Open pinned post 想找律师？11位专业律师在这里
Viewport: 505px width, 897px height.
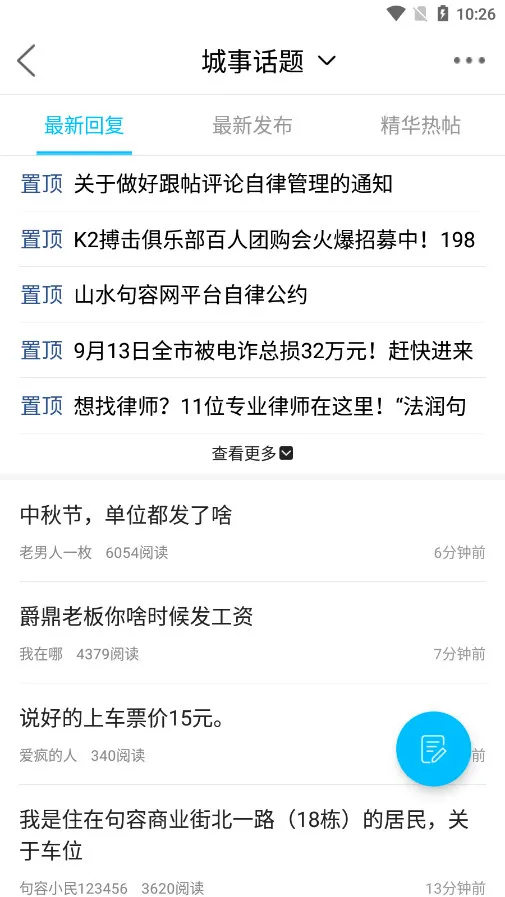tap(252, 406)
